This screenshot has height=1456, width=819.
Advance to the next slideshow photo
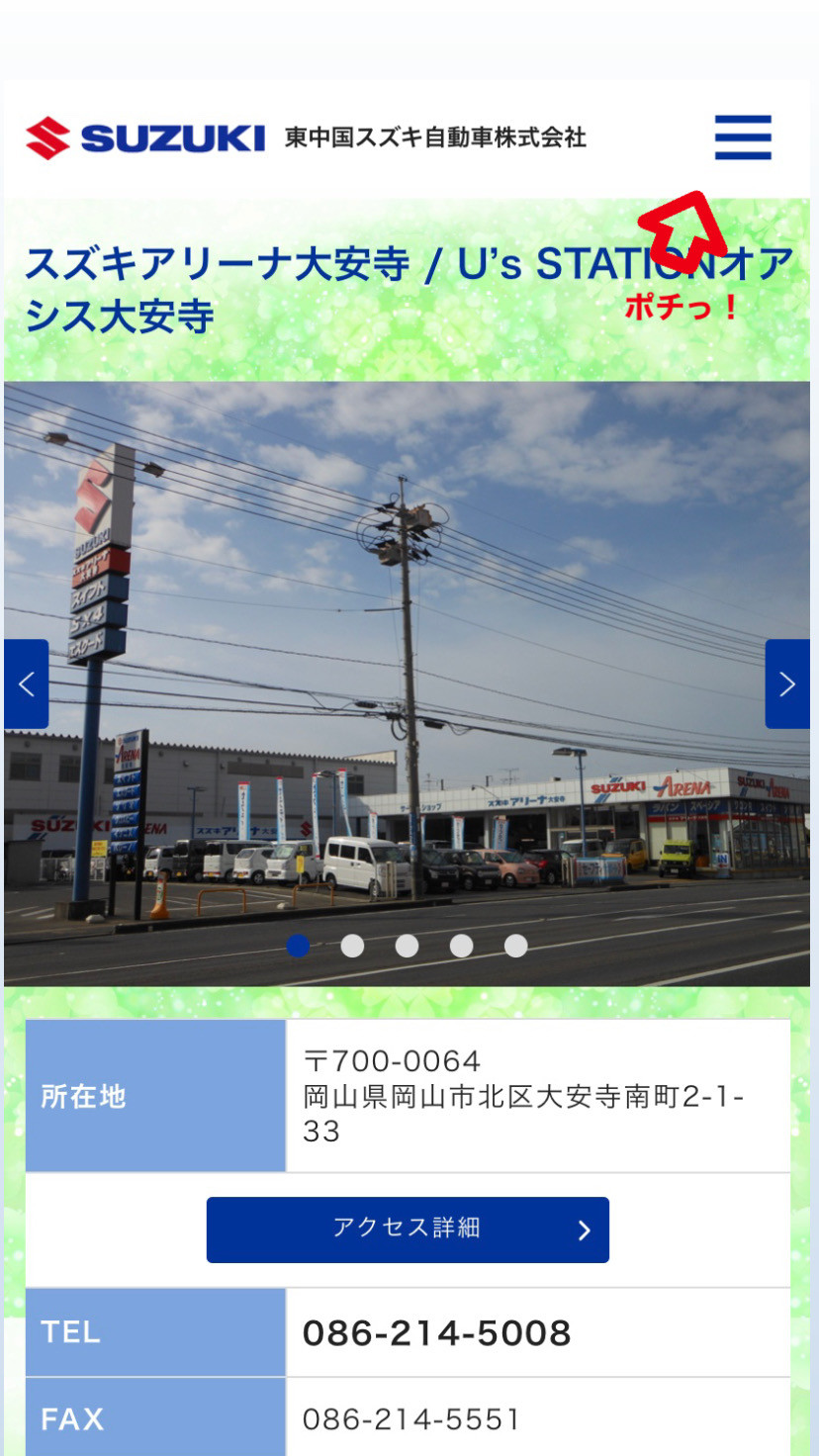pyautogui.click(x=787, y=683)
